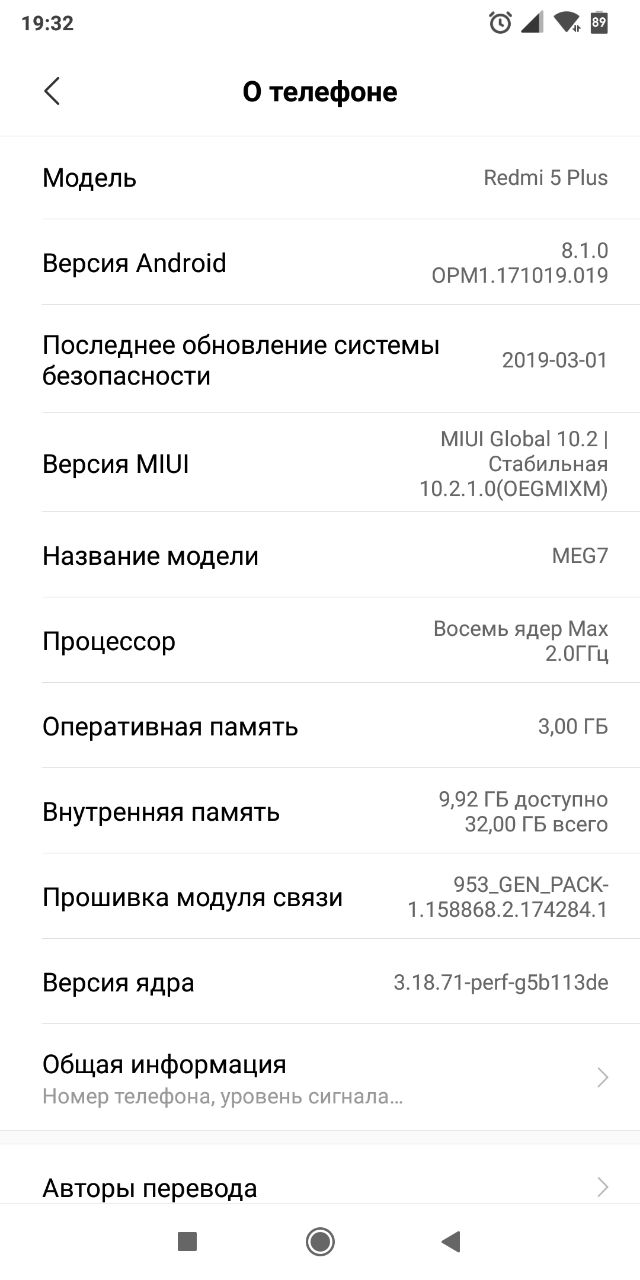640x1280 pixels.
Task: Tap the Версия Android row
Action: tap(320, 263)
